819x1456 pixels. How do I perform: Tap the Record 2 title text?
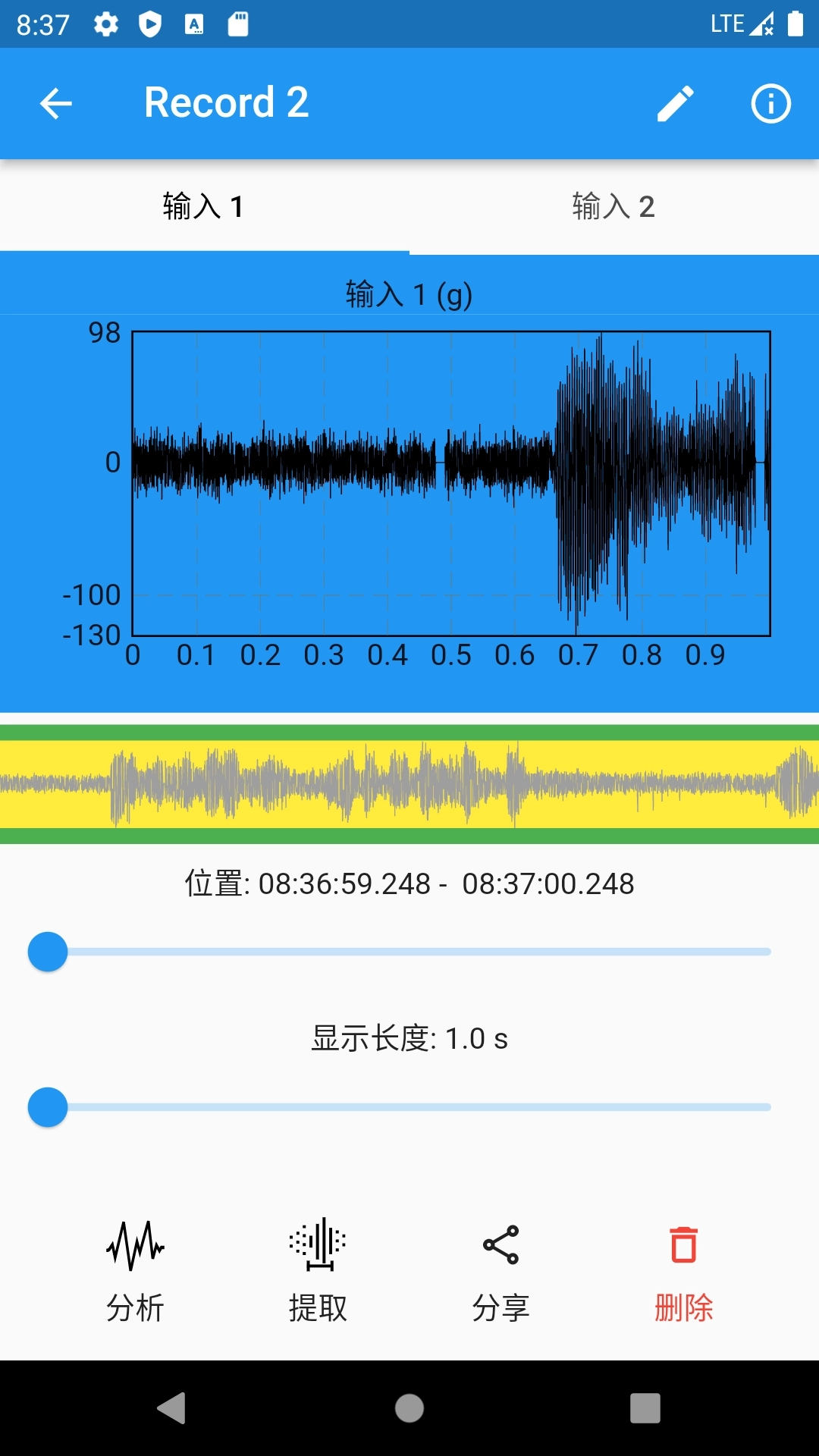click(x=225, y=102)
